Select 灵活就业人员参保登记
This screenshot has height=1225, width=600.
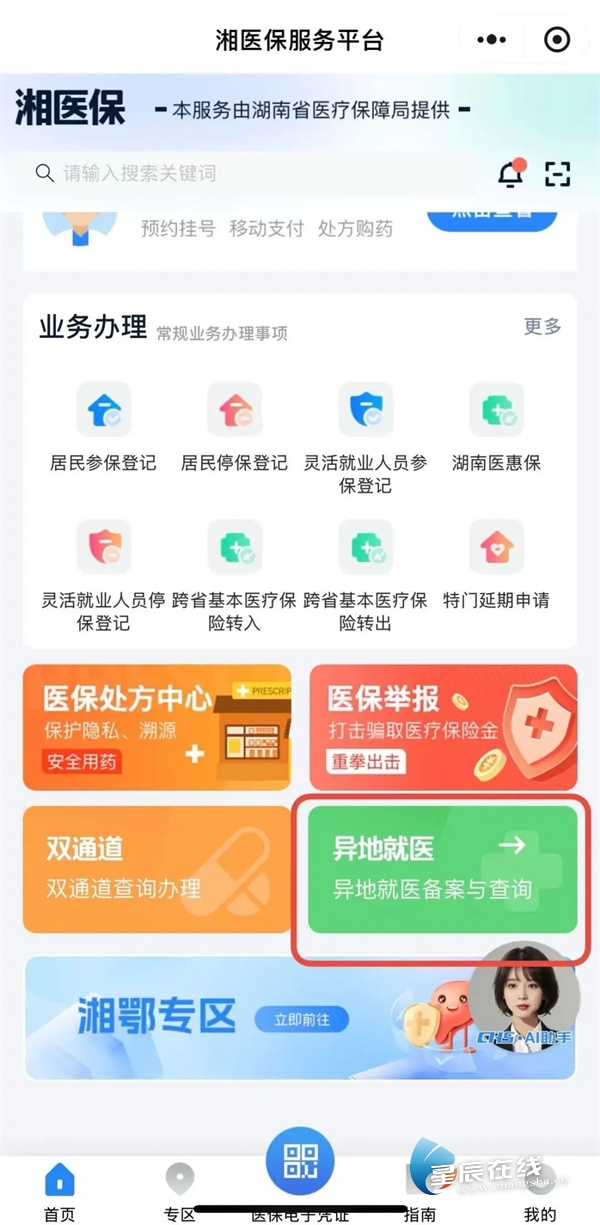tap(365, 437)
